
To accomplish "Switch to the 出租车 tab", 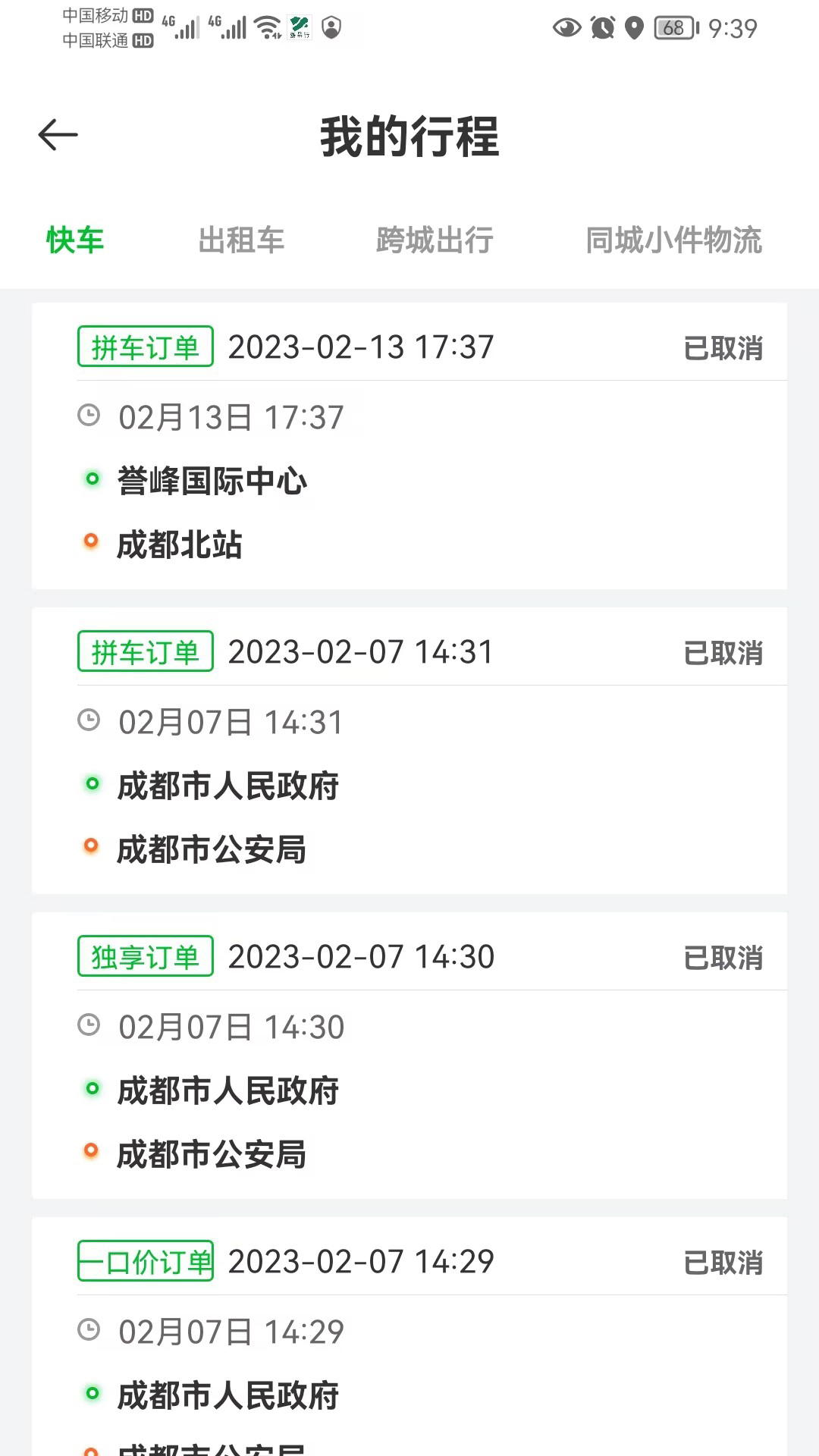I will (241, 240).
